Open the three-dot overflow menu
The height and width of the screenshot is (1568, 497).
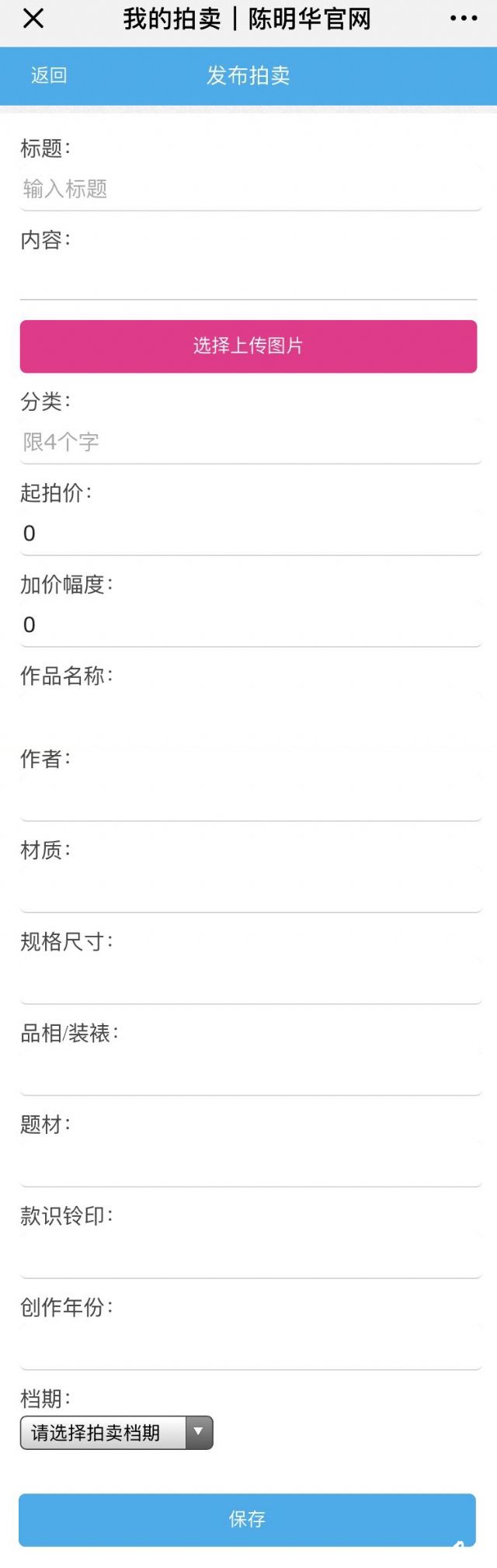[x=464, y=19]
